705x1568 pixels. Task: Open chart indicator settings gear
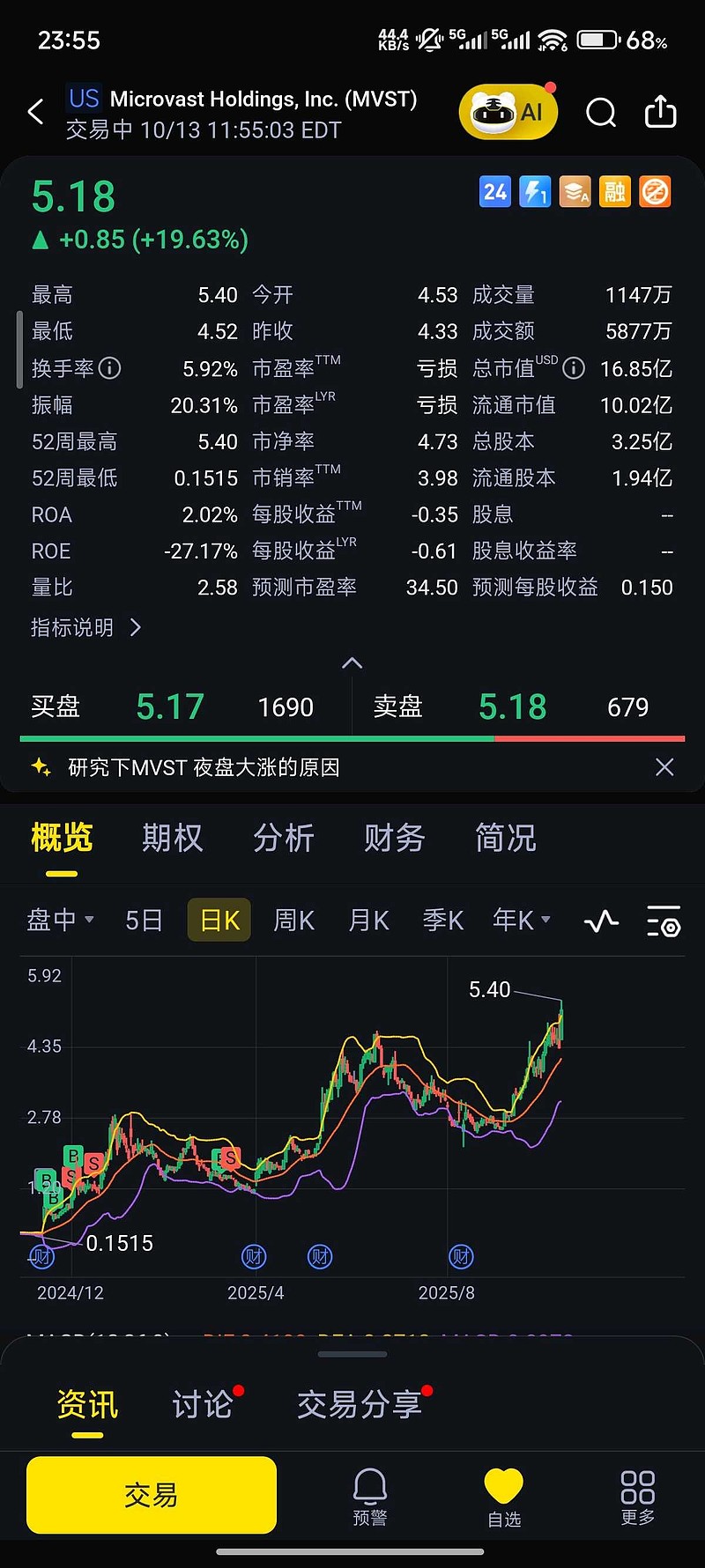coord(663,920)
